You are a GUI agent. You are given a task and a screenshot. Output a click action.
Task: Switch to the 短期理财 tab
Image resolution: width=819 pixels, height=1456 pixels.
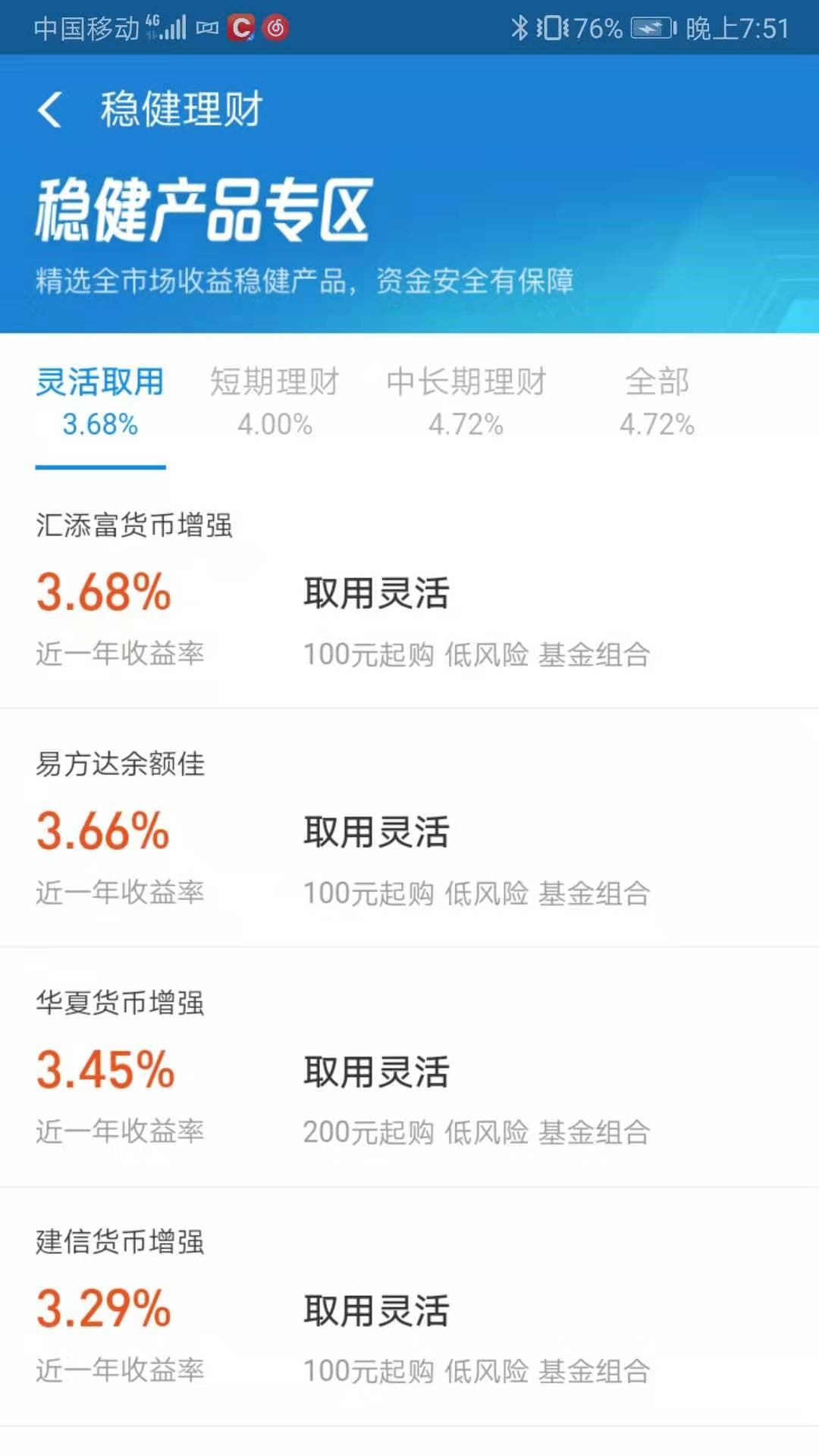coord(275,401)
